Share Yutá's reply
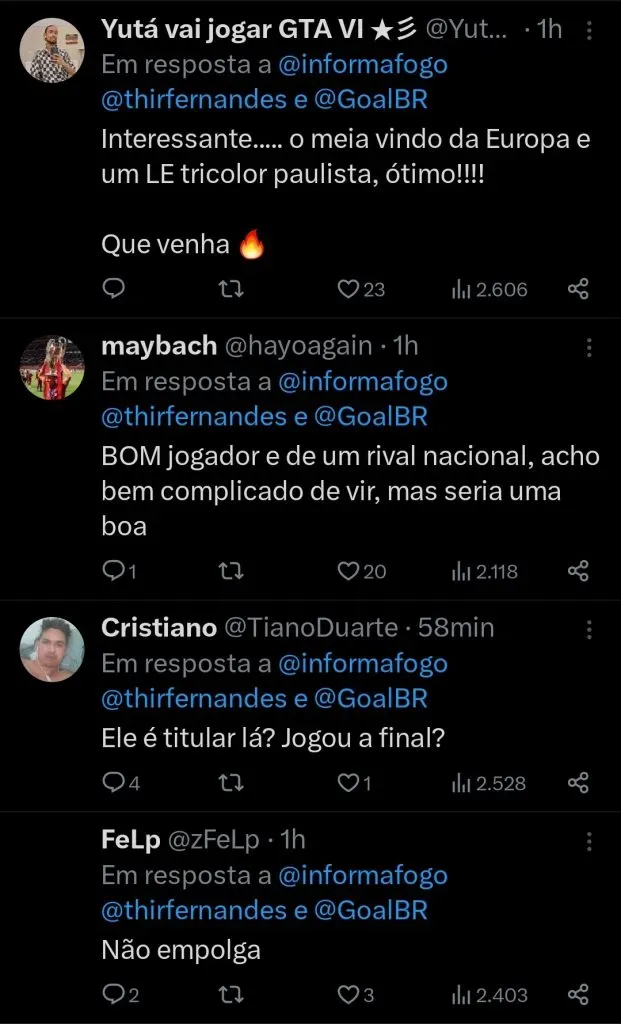The height and width of the screenshot is (1024, 621). pyautogui.click(x=578, y=289)
